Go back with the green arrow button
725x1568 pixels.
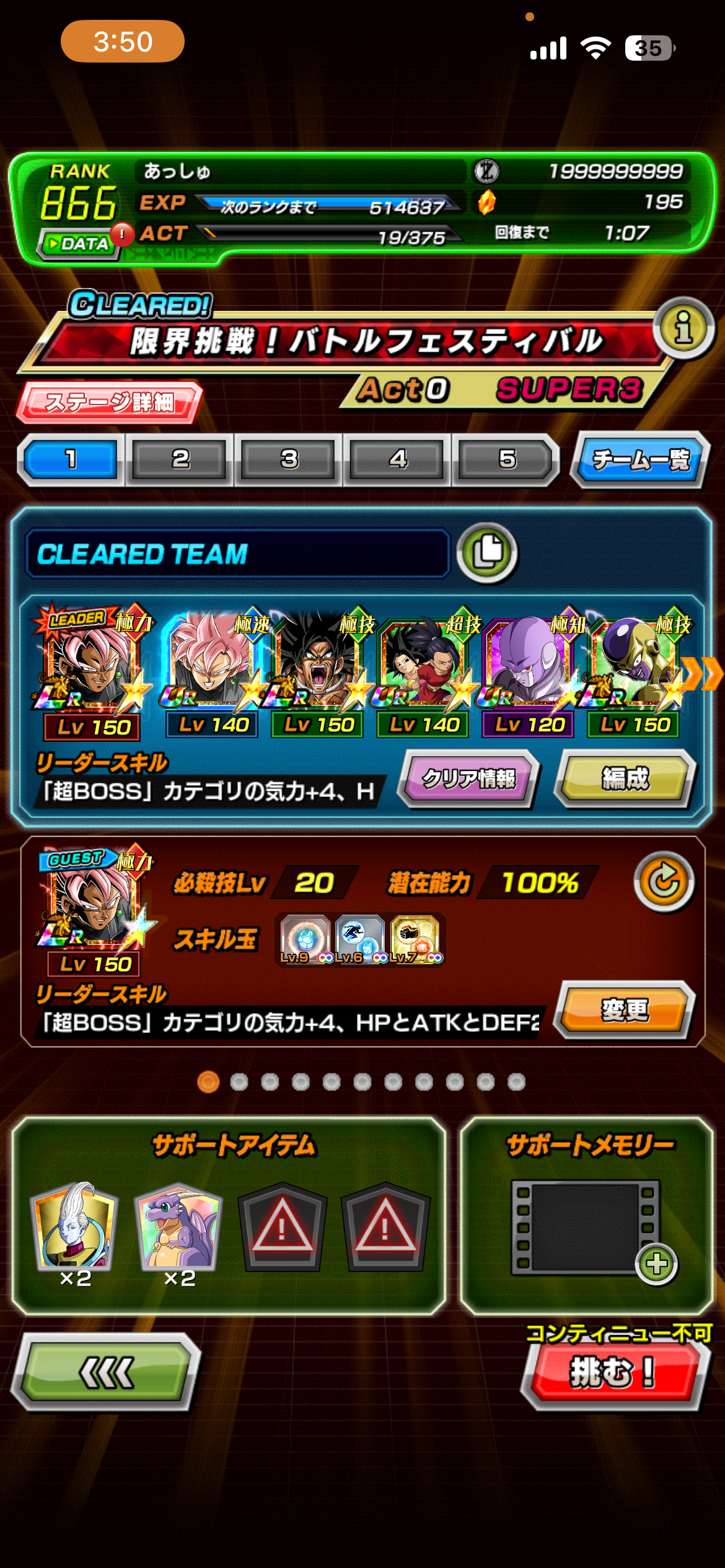pos(106,1373)
